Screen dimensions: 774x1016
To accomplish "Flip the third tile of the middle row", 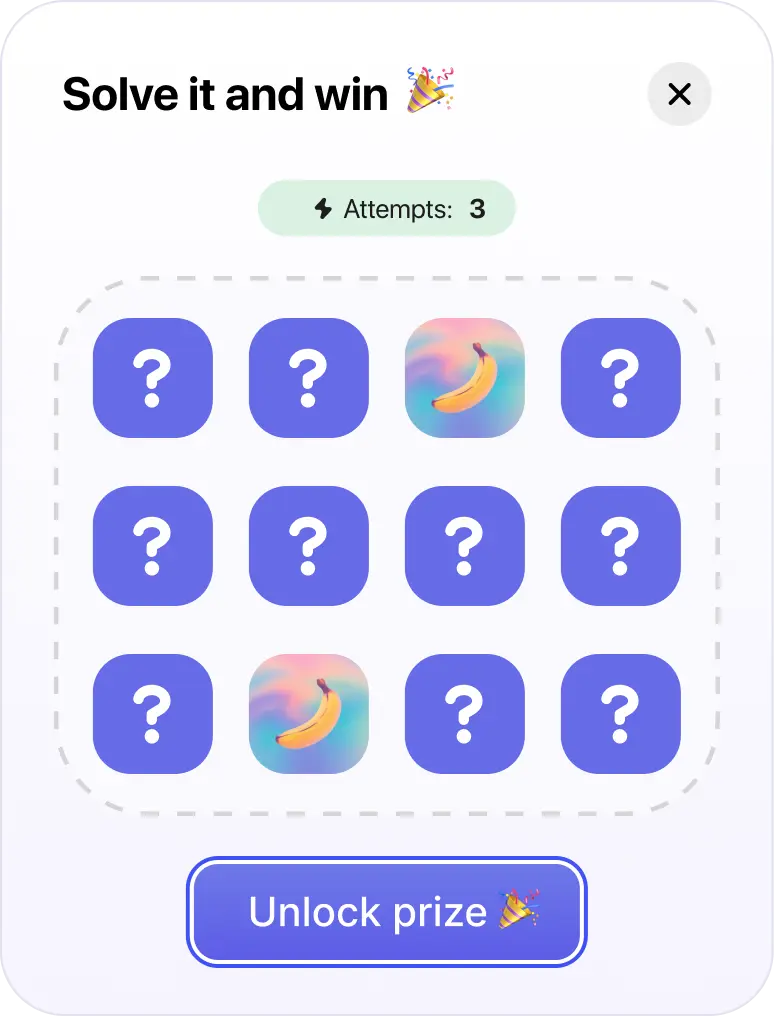I will point(464,545).
